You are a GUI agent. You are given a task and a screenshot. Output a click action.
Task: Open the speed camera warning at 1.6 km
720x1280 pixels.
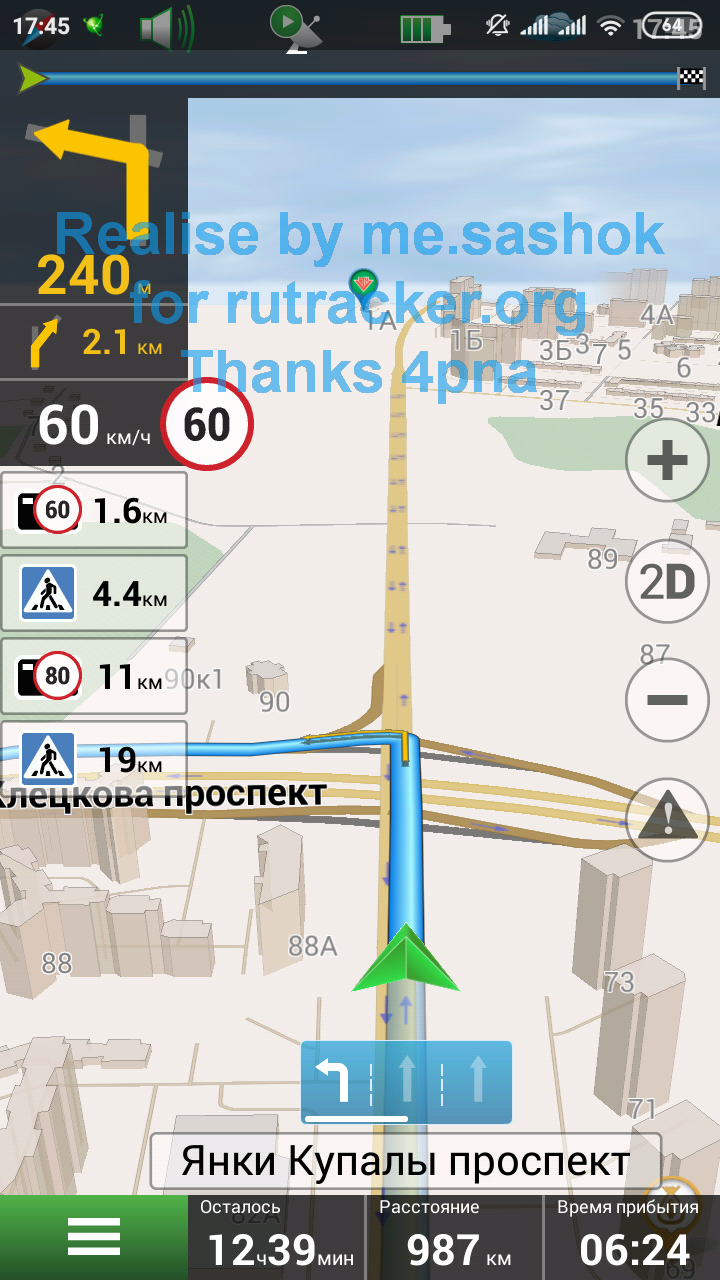[x=93, y=511]
